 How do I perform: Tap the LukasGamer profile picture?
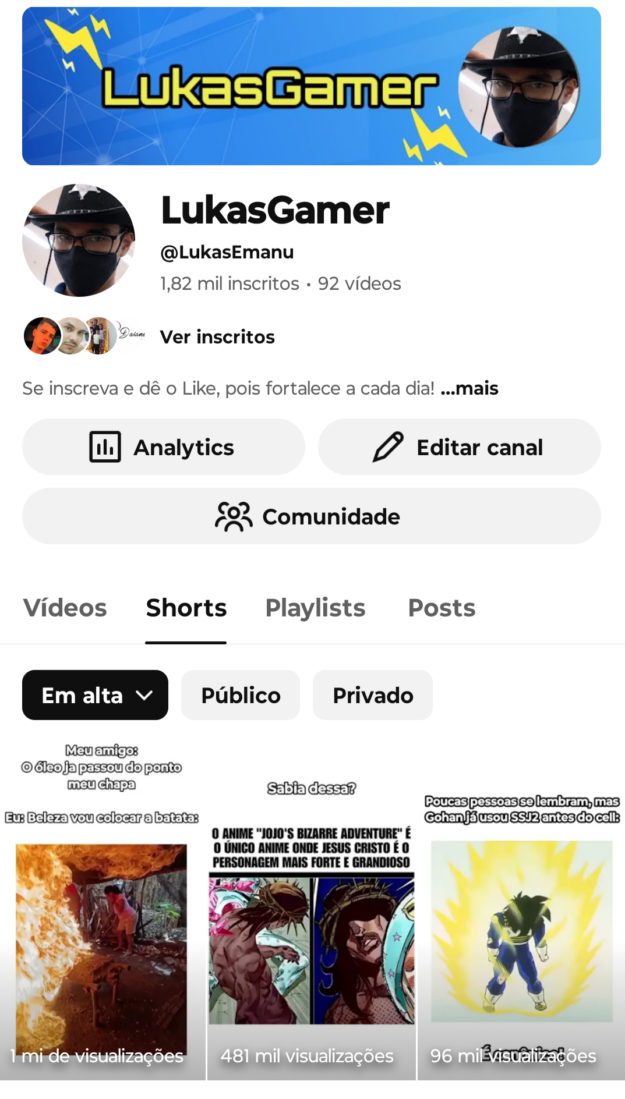pyautogui.click(x=78, y=240)
